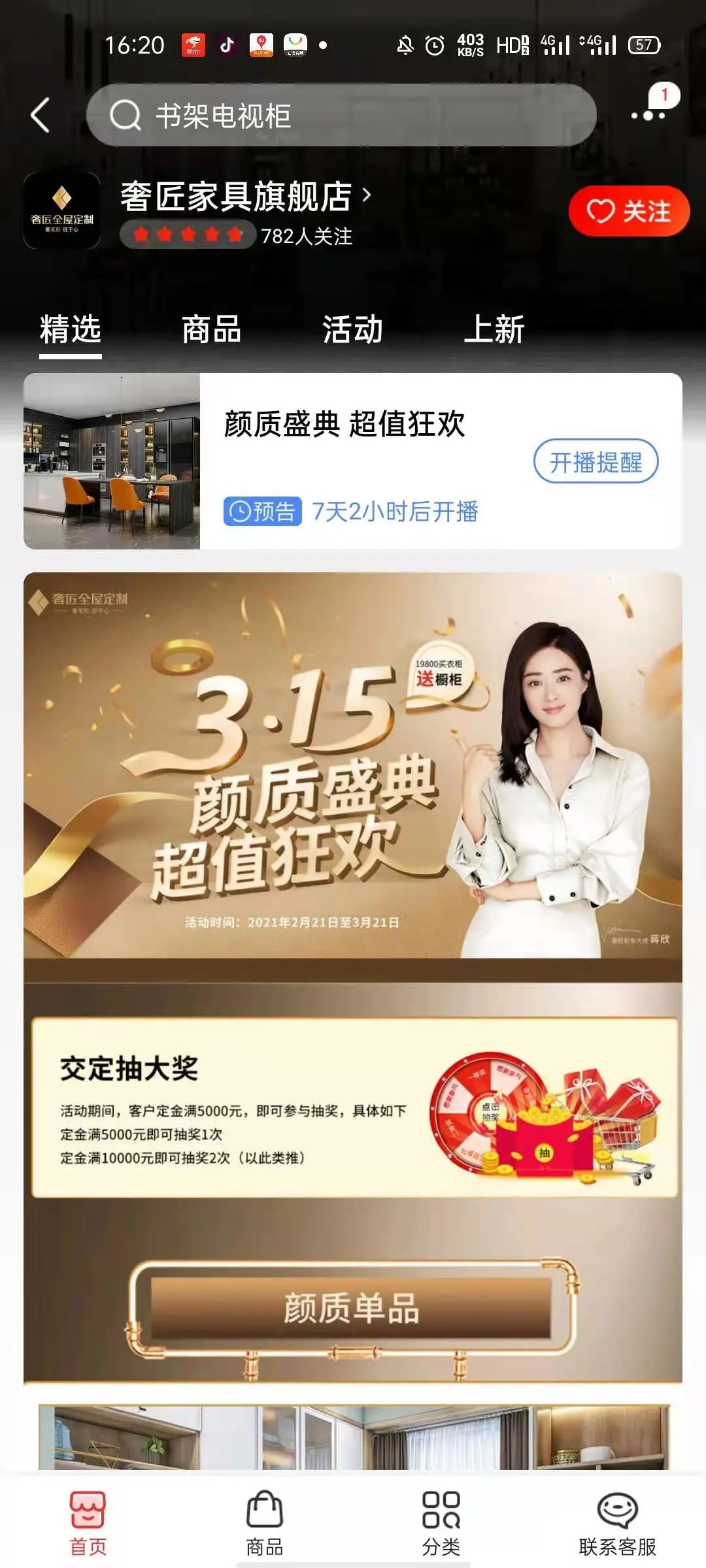
Task: Switch to the 精选 tab
Action: (71, 329)
